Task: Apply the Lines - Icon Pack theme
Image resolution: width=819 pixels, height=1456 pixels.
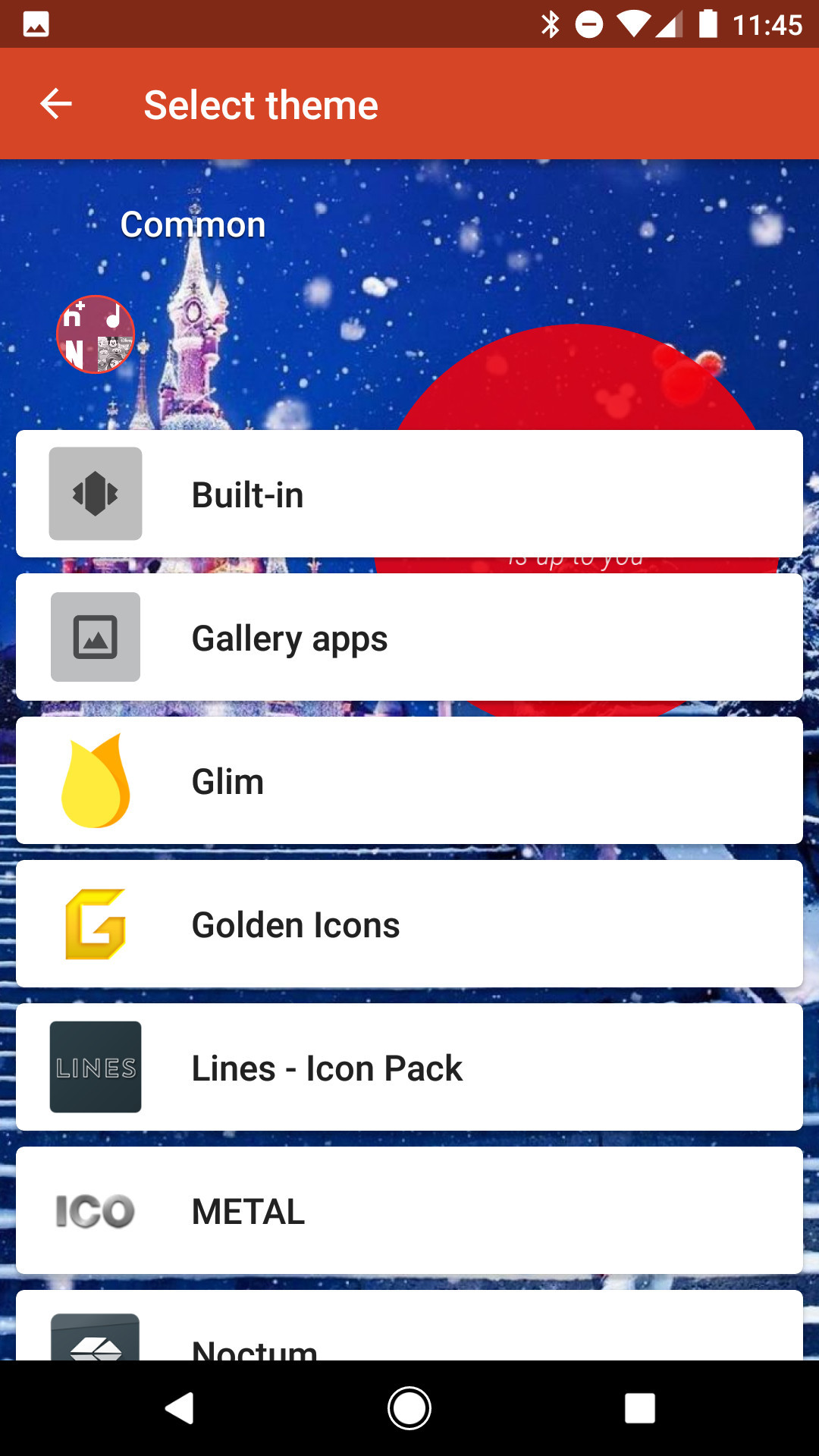Action: click(x=409, y=1067)
